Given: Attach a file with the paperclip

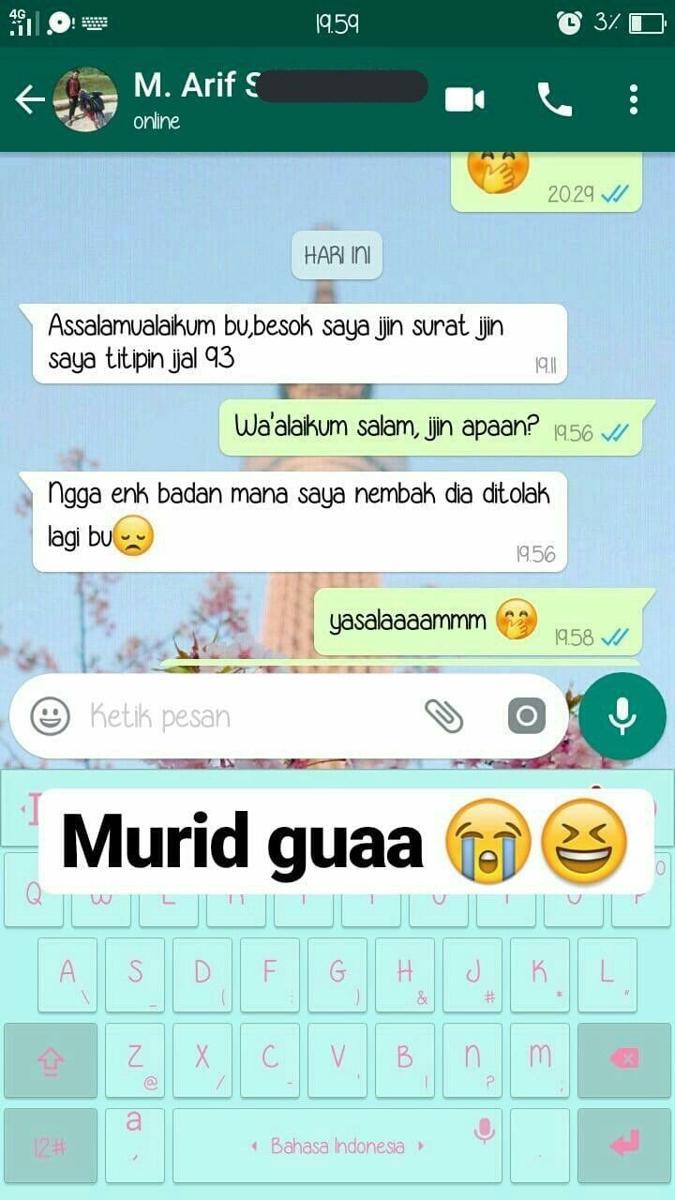Looking at the screenshot, I should tap(444, 716).
